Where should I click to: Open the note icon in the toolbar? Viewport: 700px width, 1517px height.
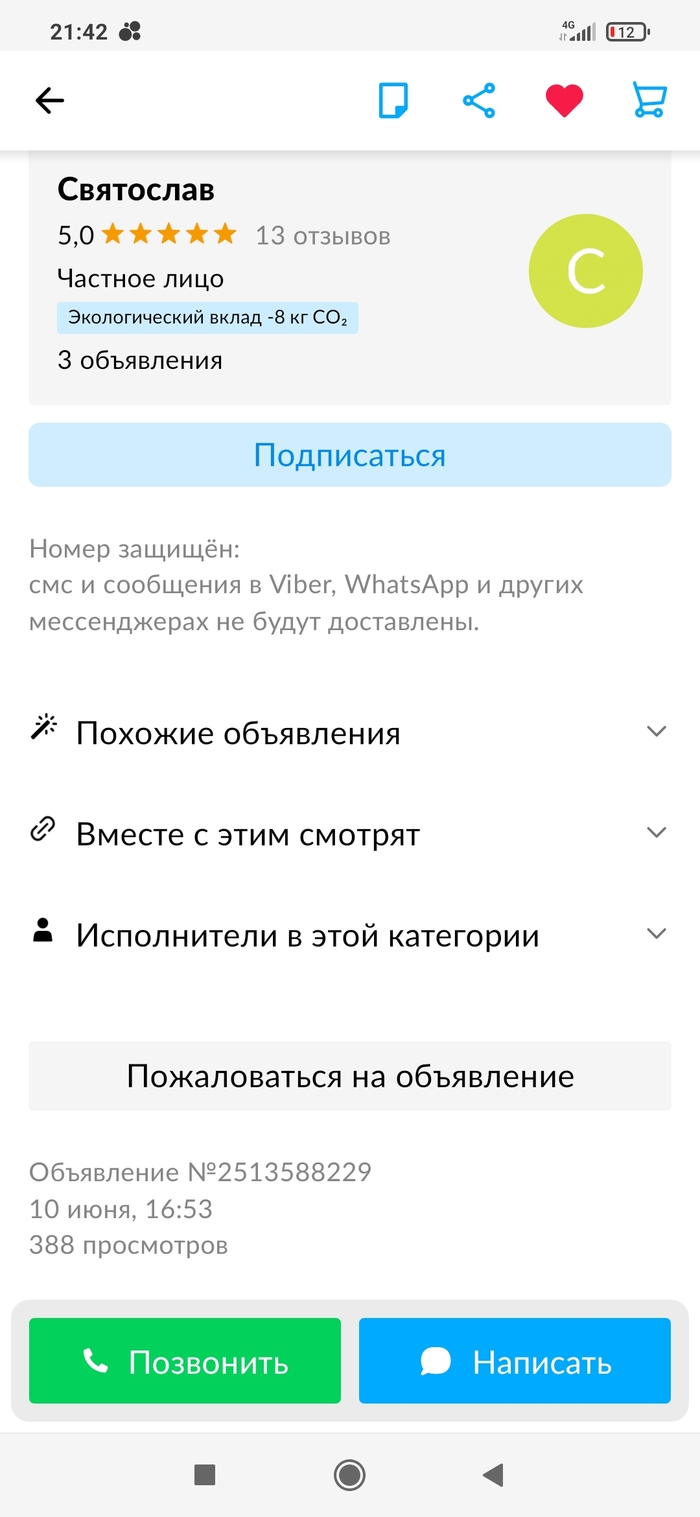pyautogui.click(x=393, y=100)
